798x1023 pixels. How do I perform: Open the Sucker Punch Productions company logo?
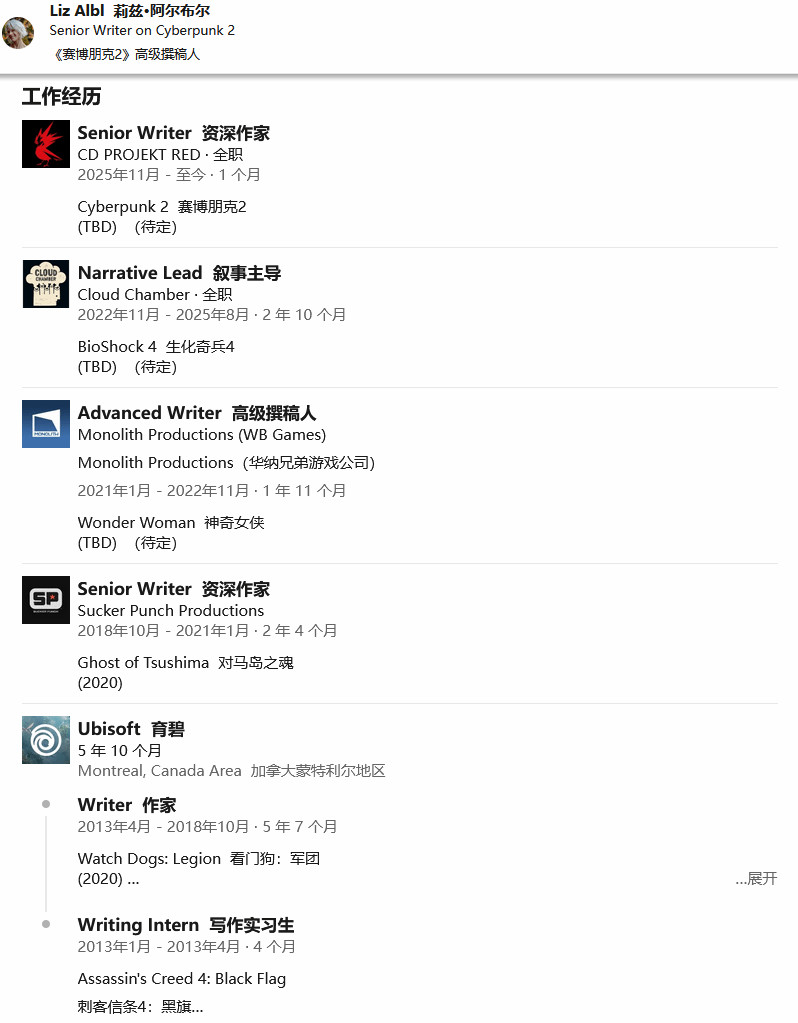click(x=46, y=600)
